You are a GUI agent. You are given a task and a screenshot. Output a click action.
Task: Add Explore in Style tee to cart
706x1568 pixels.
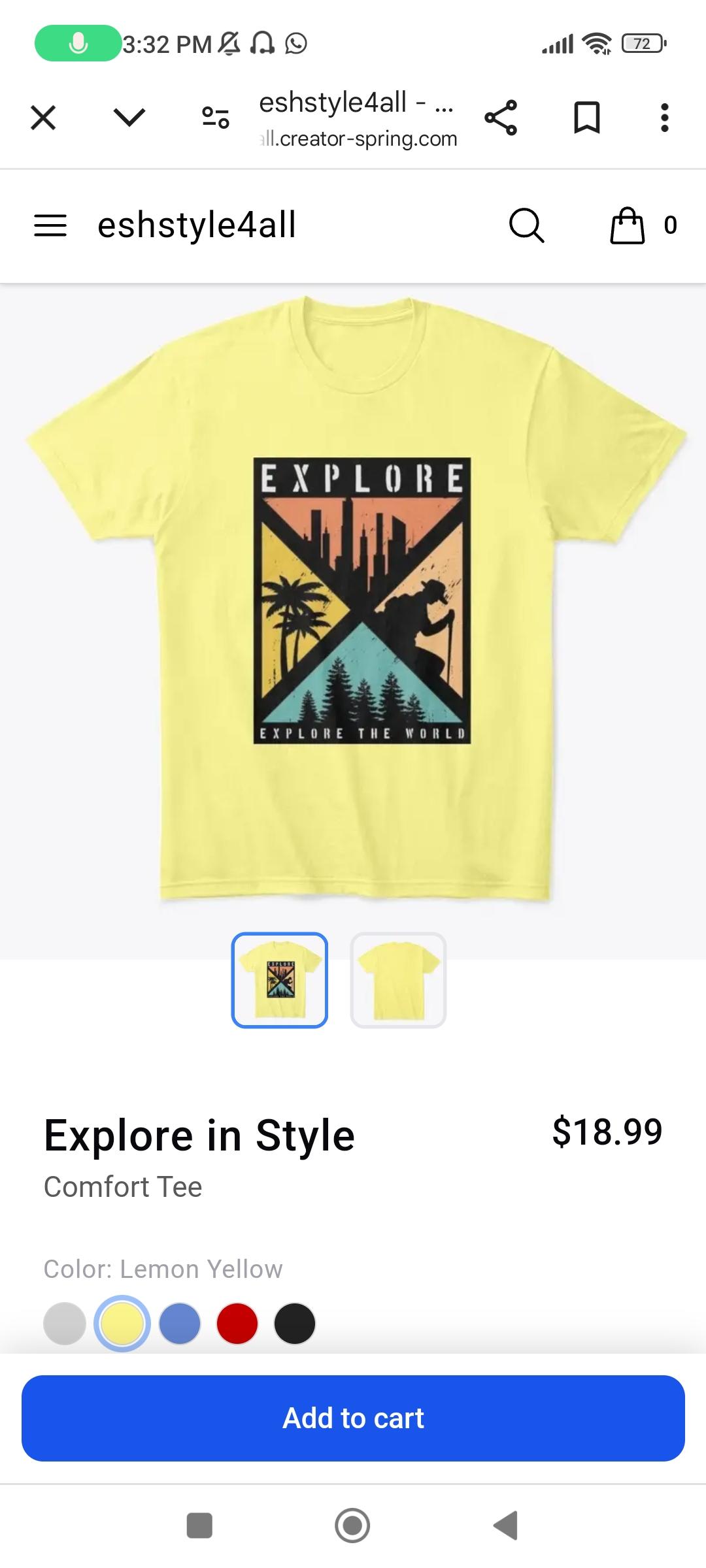pos(353,1418)
